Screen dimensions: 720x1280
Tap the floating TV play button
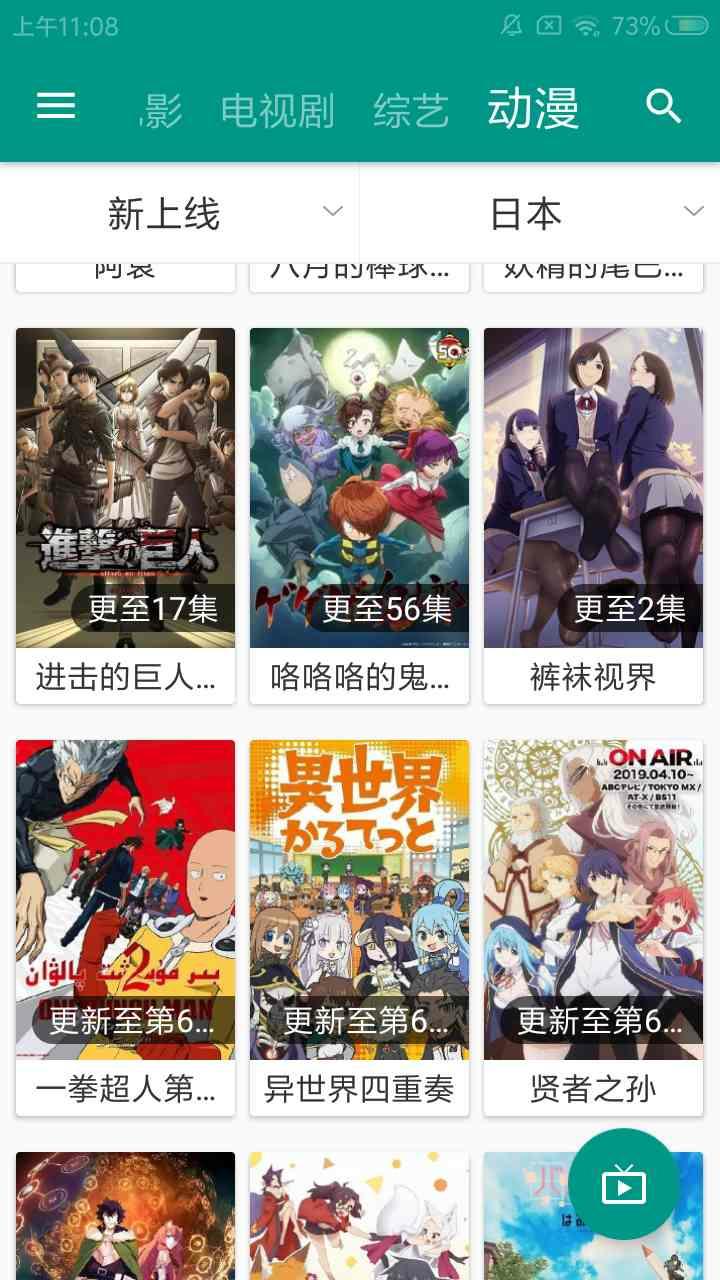624,1185
